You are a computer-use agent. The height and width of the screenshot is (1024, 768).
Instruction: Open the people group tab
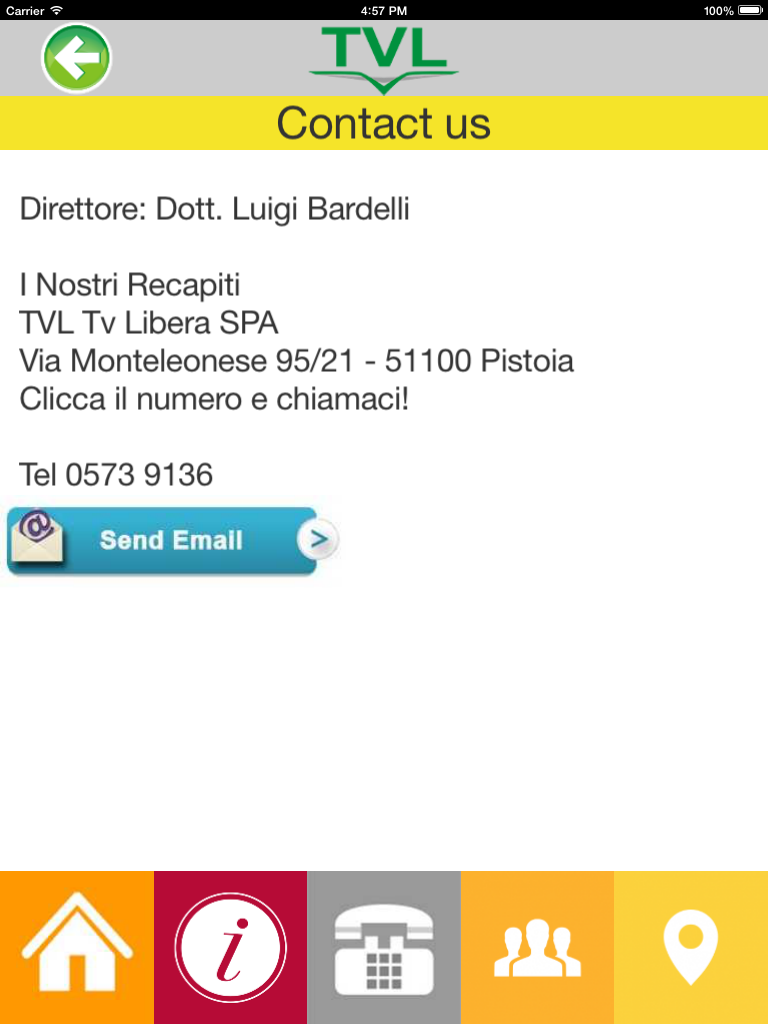(x=537, y=947)
